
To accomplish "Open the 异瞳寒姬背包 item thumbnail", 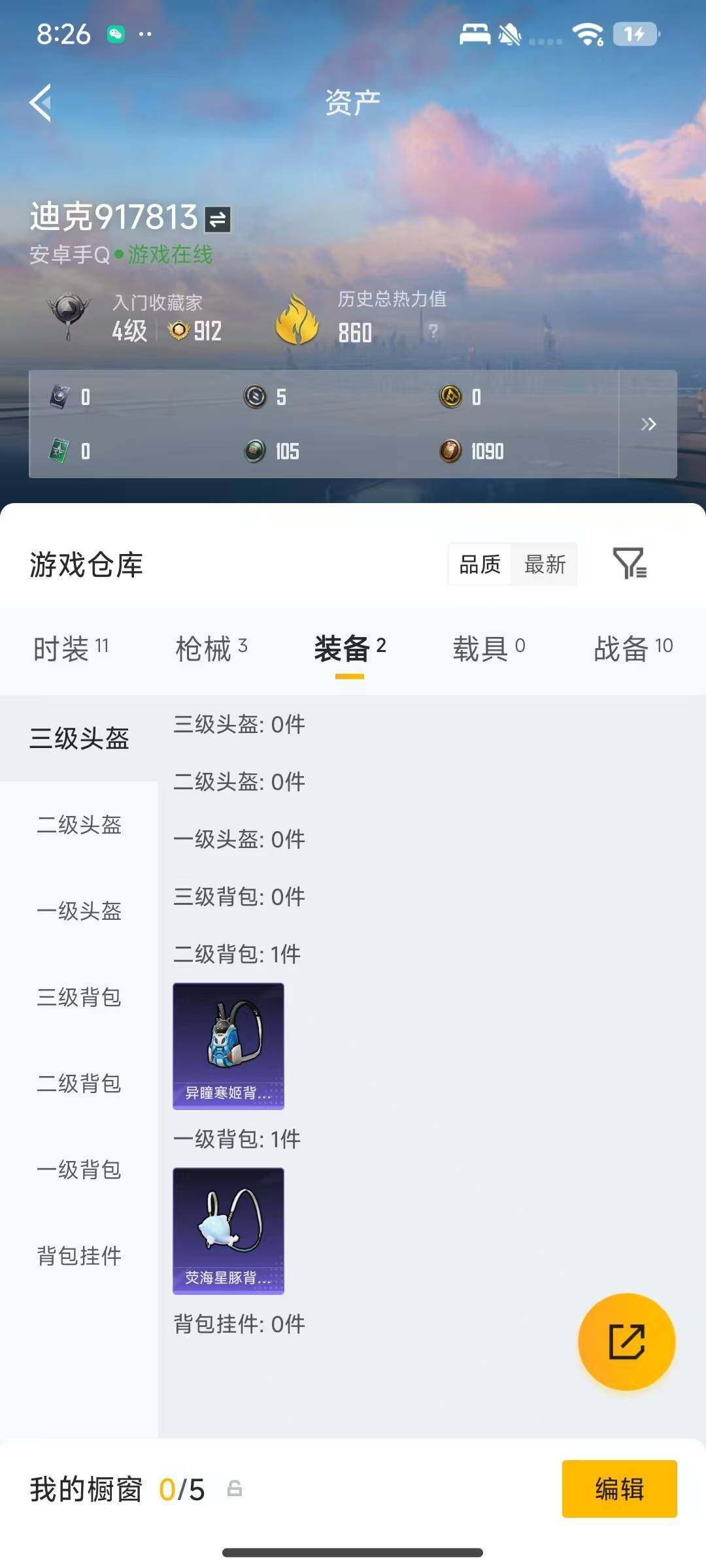I will coord(228,1045).
